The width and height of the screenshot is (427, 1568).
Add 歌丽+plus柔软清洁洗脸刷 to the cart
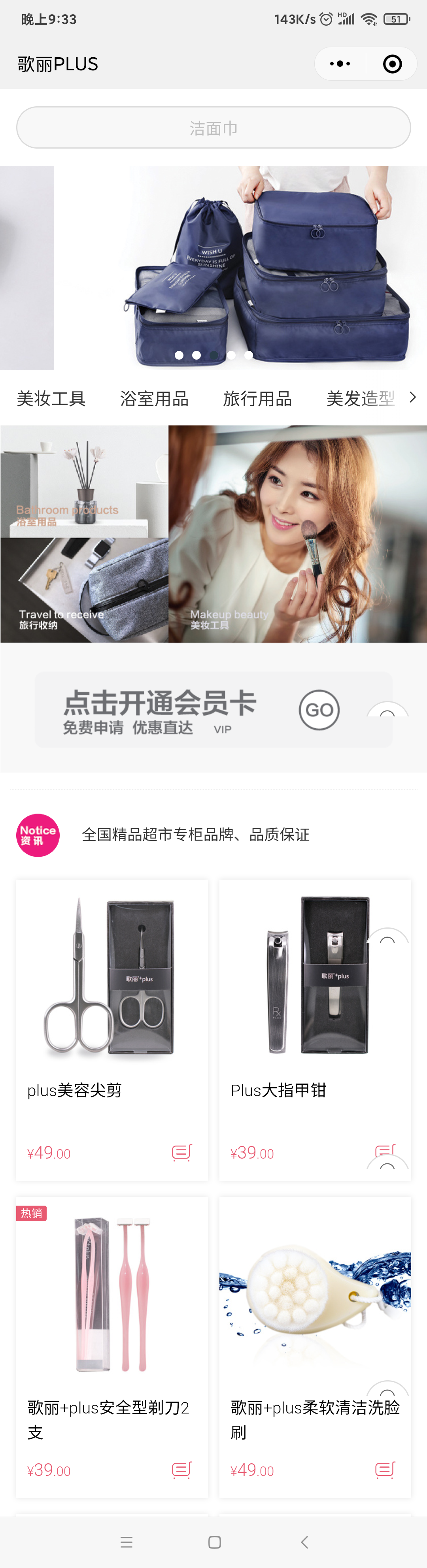coord(385,1470)
